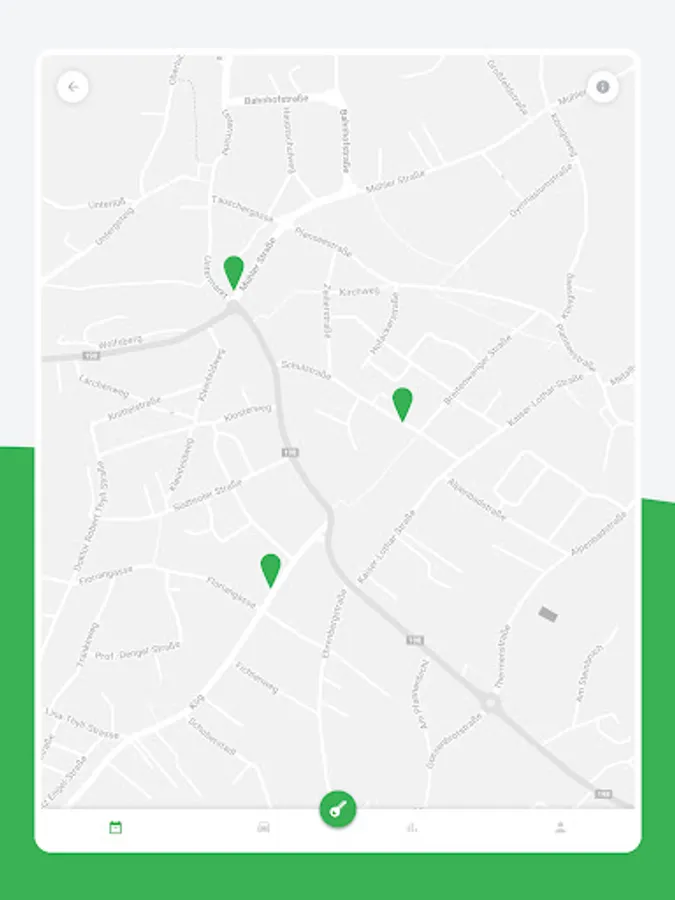Open the statistics tab
This screenshot has width=675, height=900.
(x=411, y=827)
